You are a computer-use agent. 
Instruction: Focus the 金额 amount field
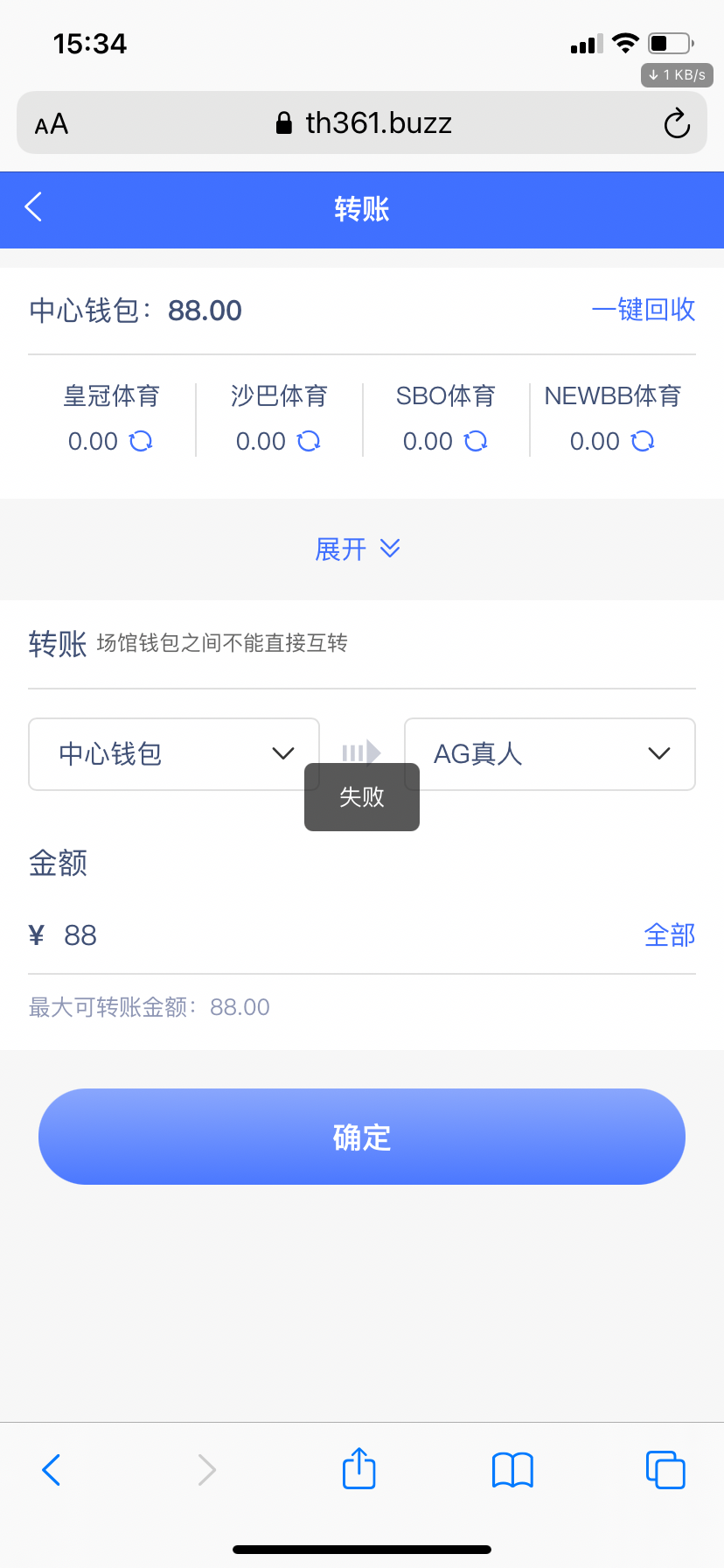(332, 935)
